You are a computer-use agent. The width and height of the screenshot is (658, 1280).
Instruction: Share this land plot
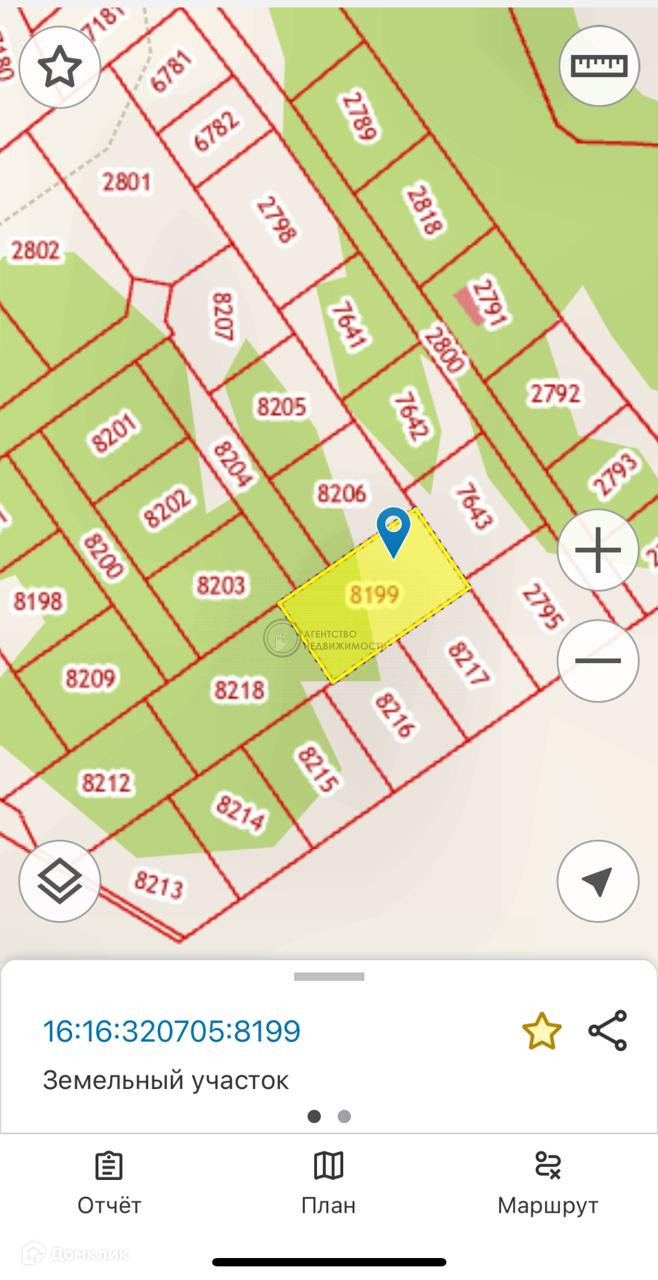click(607, 1031)
